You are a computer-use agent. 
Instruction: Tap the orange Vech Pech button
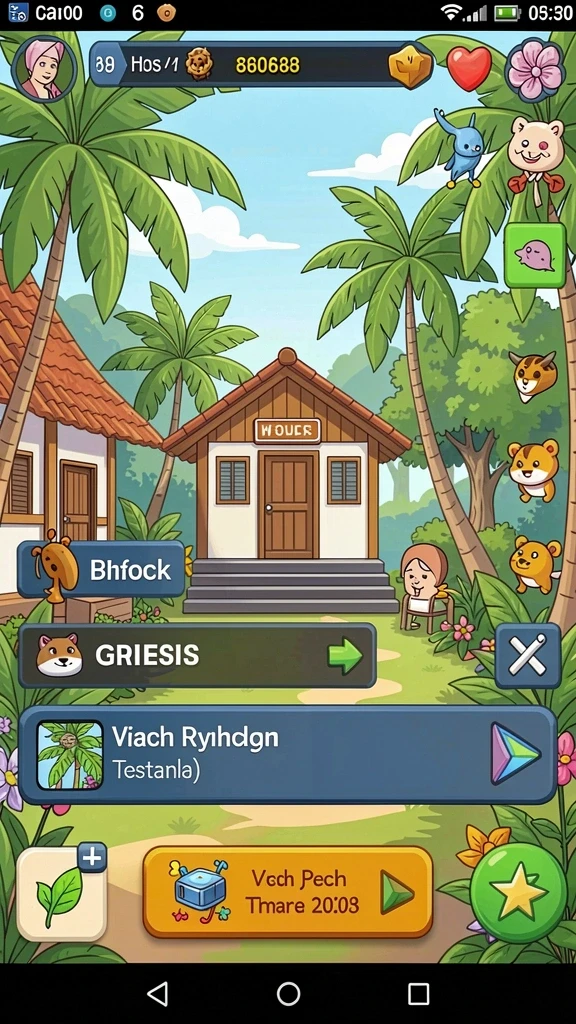coord(288,892)
